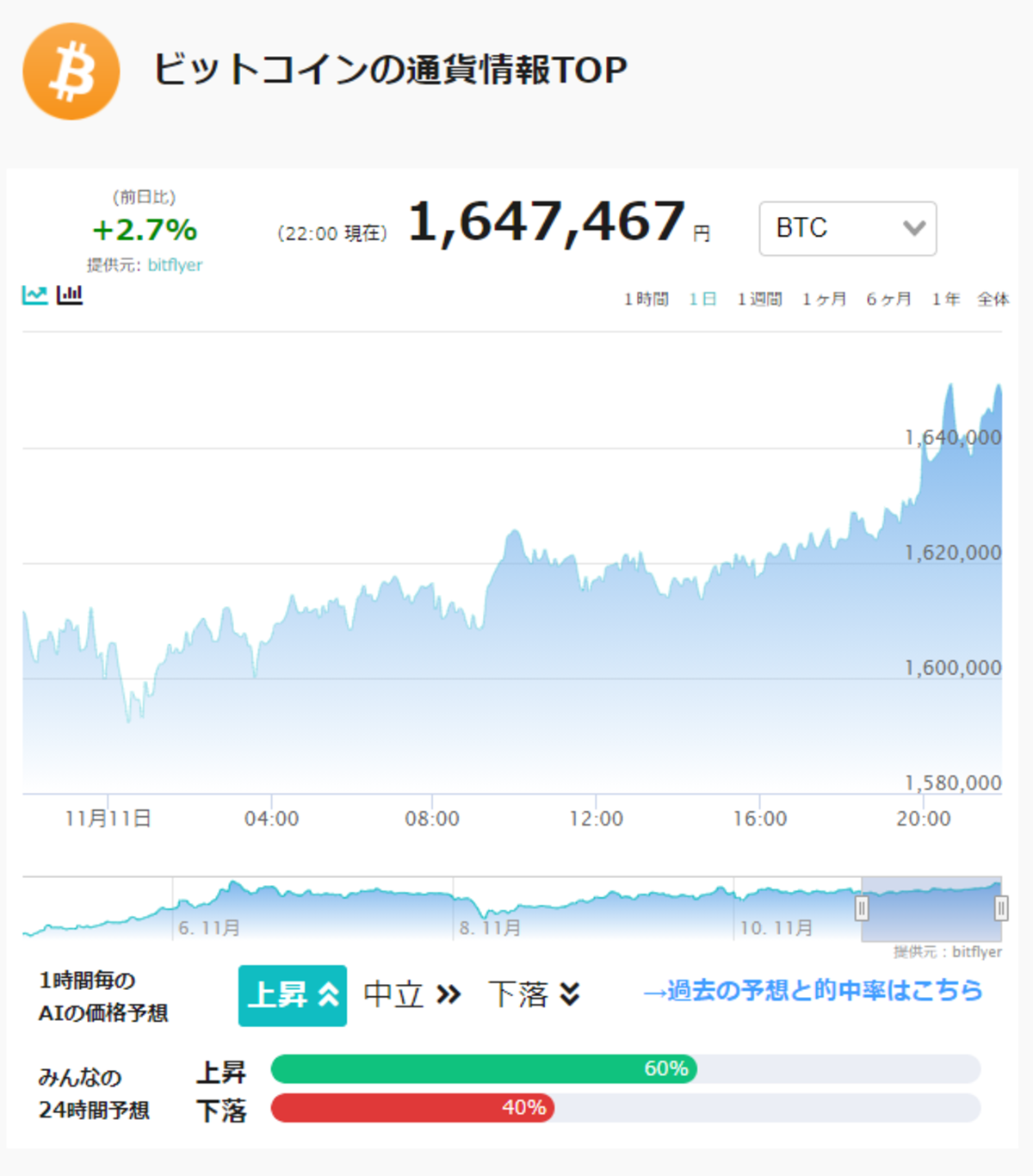This screenshot has width=1033, height=1176.
Task: Open 過去の予想と的中率はこちら link
Action: (813, 990)
